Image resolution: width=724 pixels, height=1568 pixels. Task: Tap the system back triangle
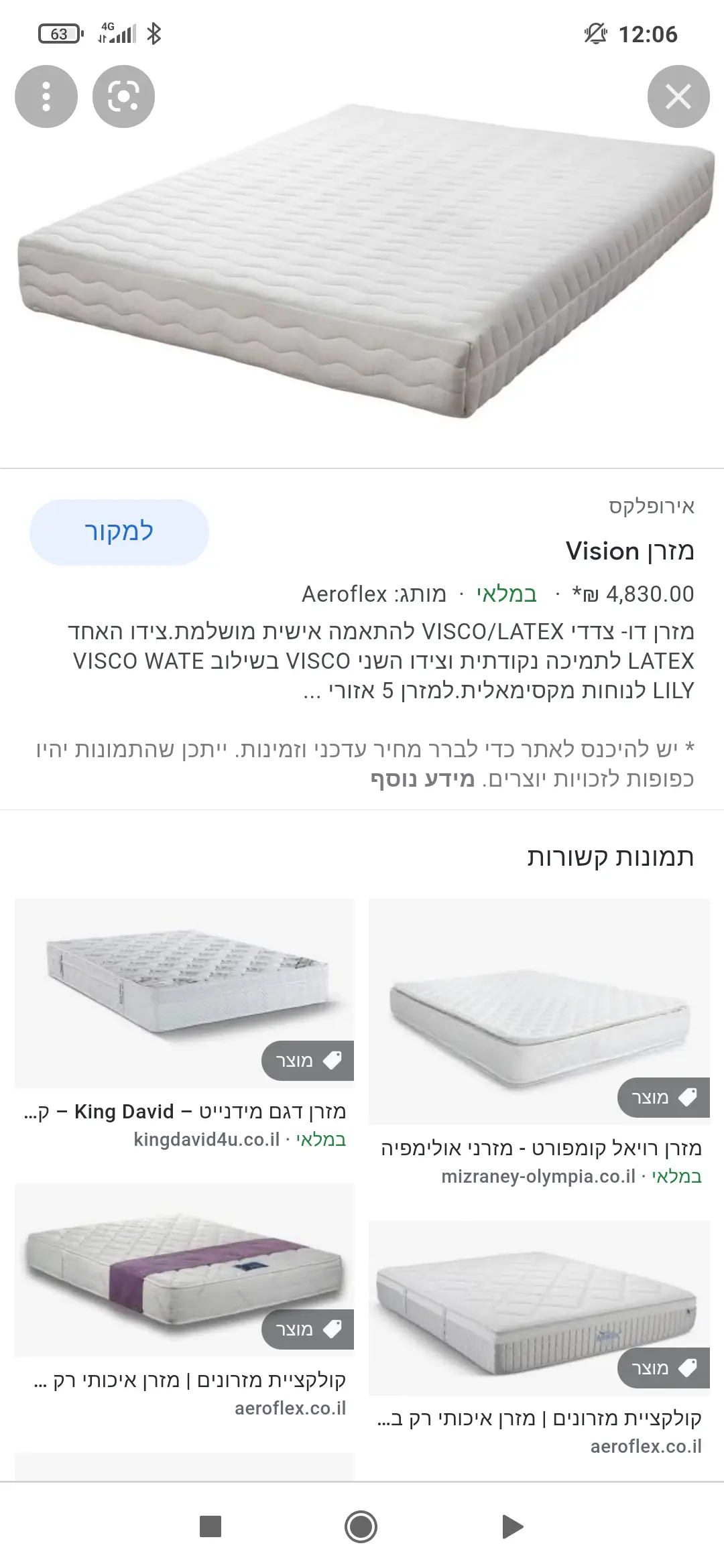[x=512, y=1527]
